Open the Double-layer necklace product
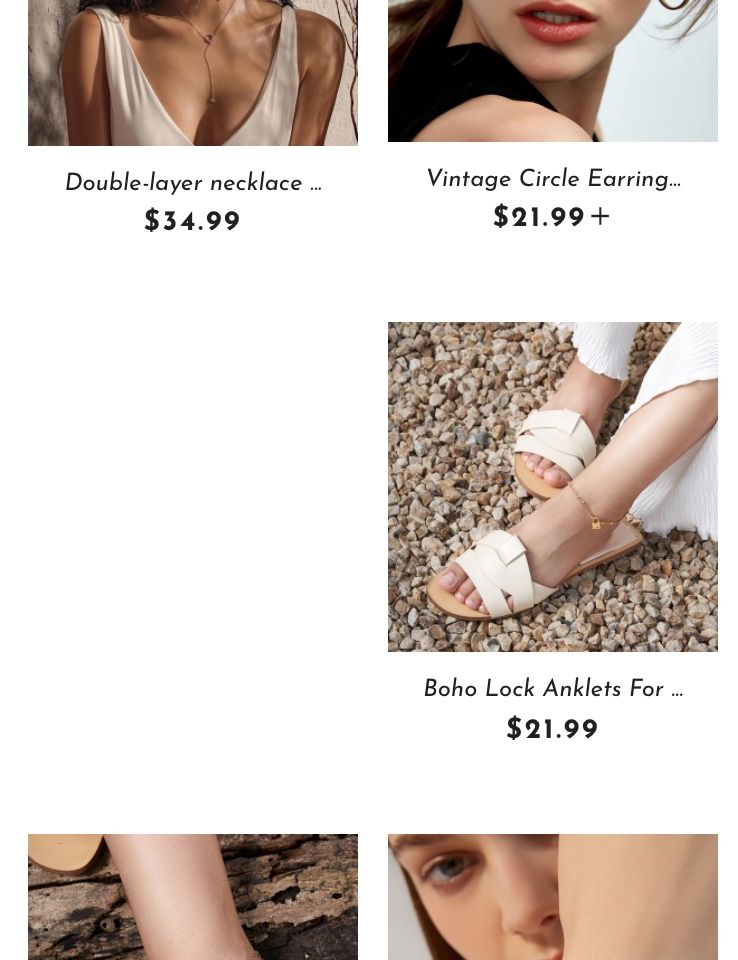 (x=193, y=184)
